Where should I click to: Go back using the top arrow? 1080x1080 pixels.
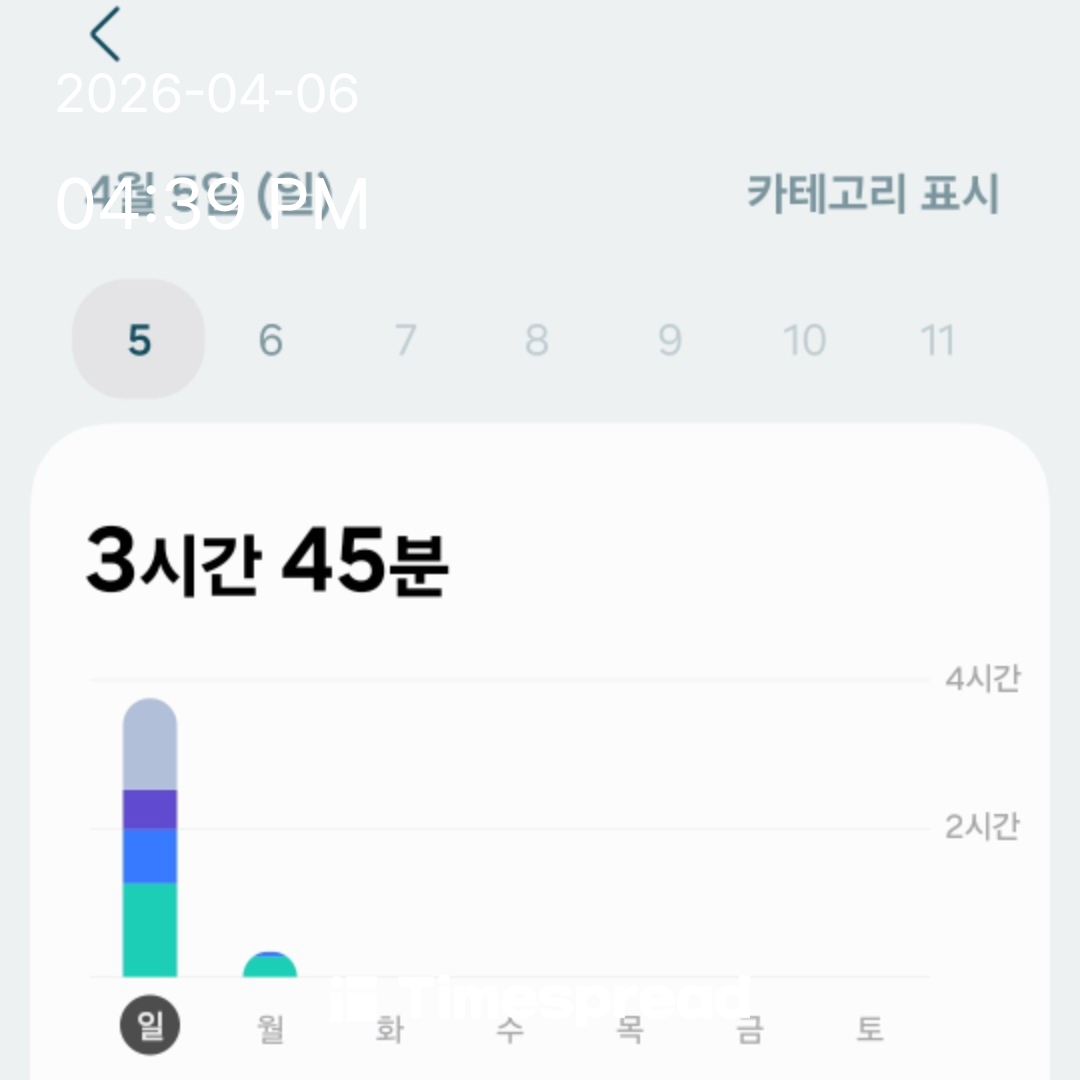tap(105, 34)
